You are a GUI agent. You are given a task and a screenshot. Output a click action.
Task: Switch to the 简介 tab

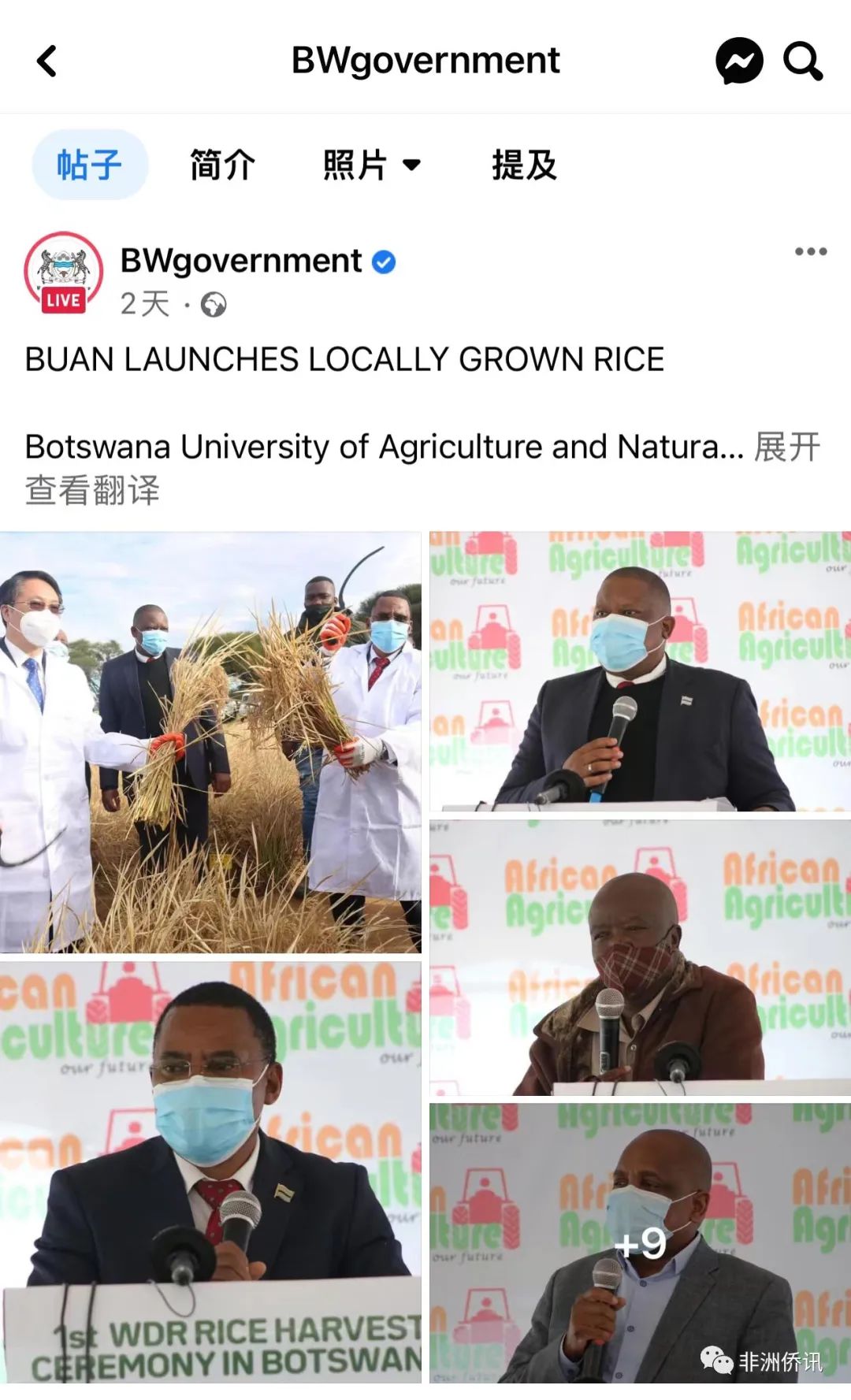coord(222,165)
